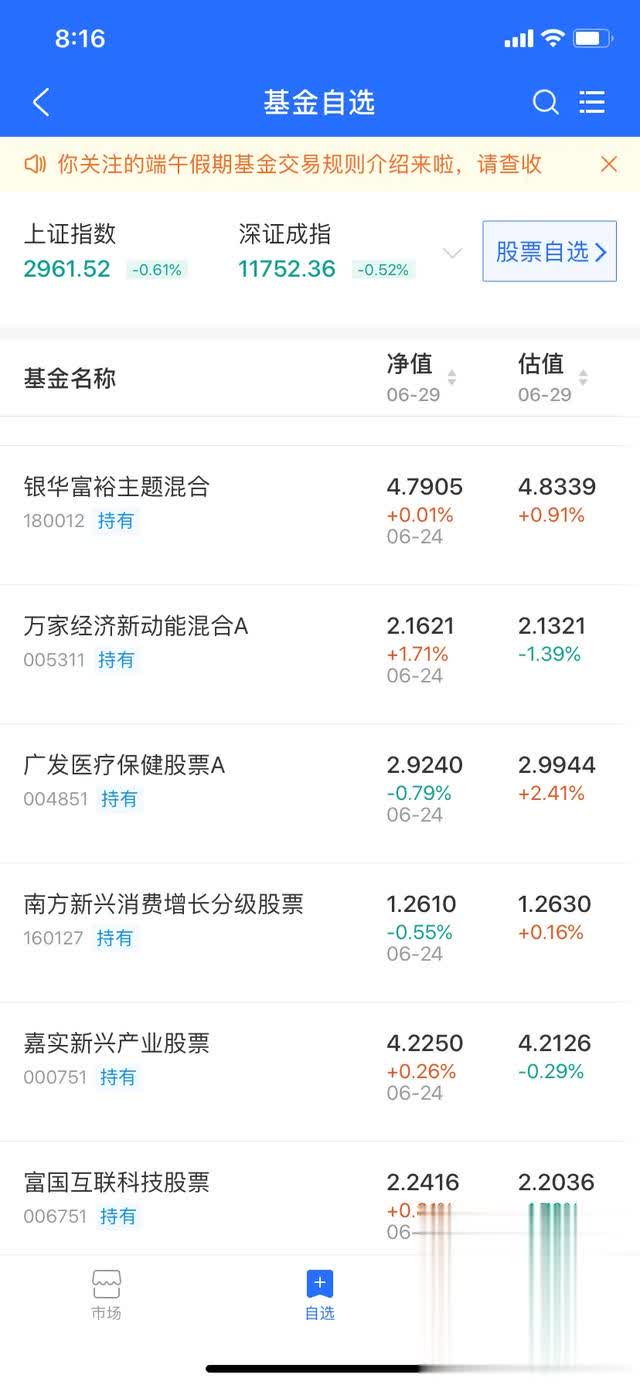Screen dimensions: 640x1385
Task: Dismiss the 端午假期 notice banner
Action: (x=609, y=164)
